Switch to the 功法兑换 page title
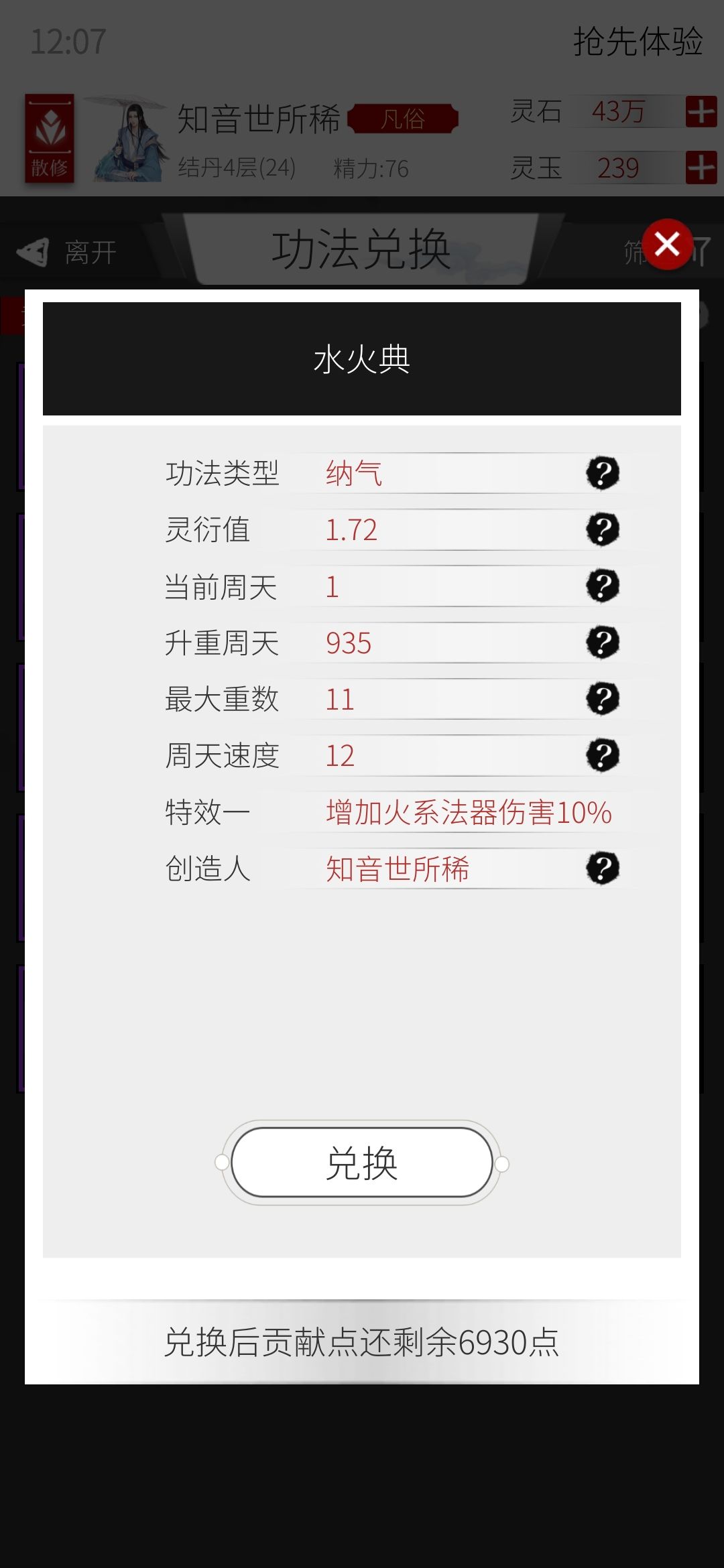The height and width of the screenshot is (1568, 724). point(362,247)
